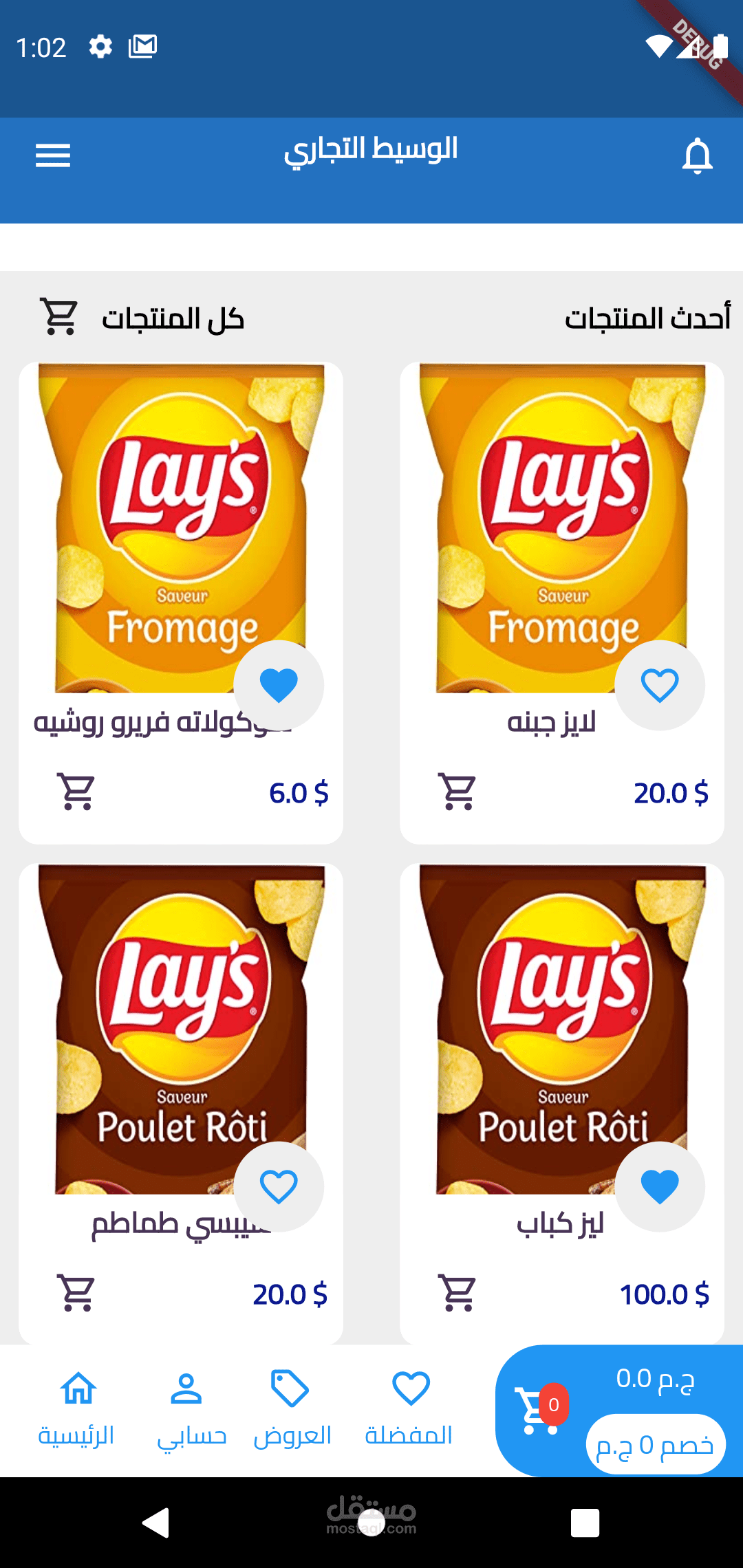Open the notifications bell
The height and width of the screenshot is (1568, 743).
(x=697, y=156)
